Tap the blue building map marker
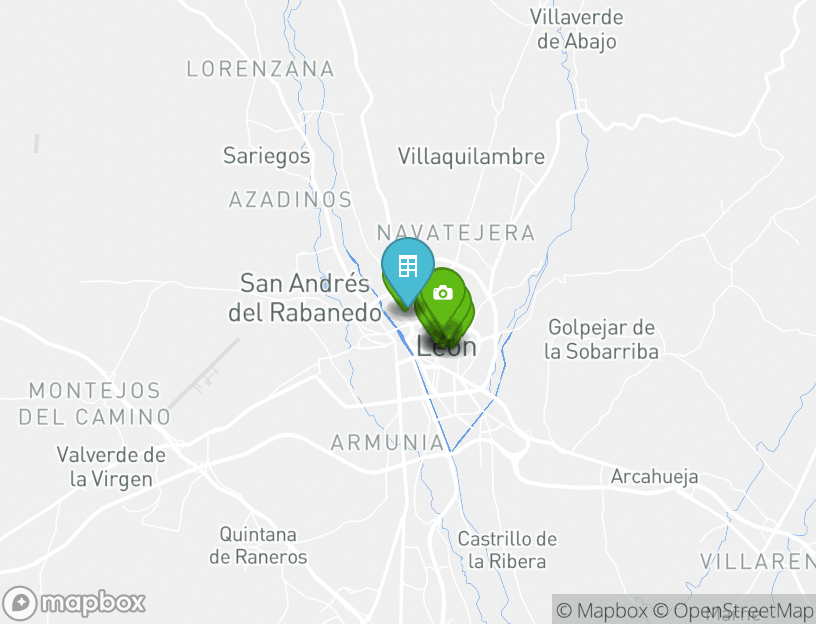The image size is (816, 624). [407, 267]
